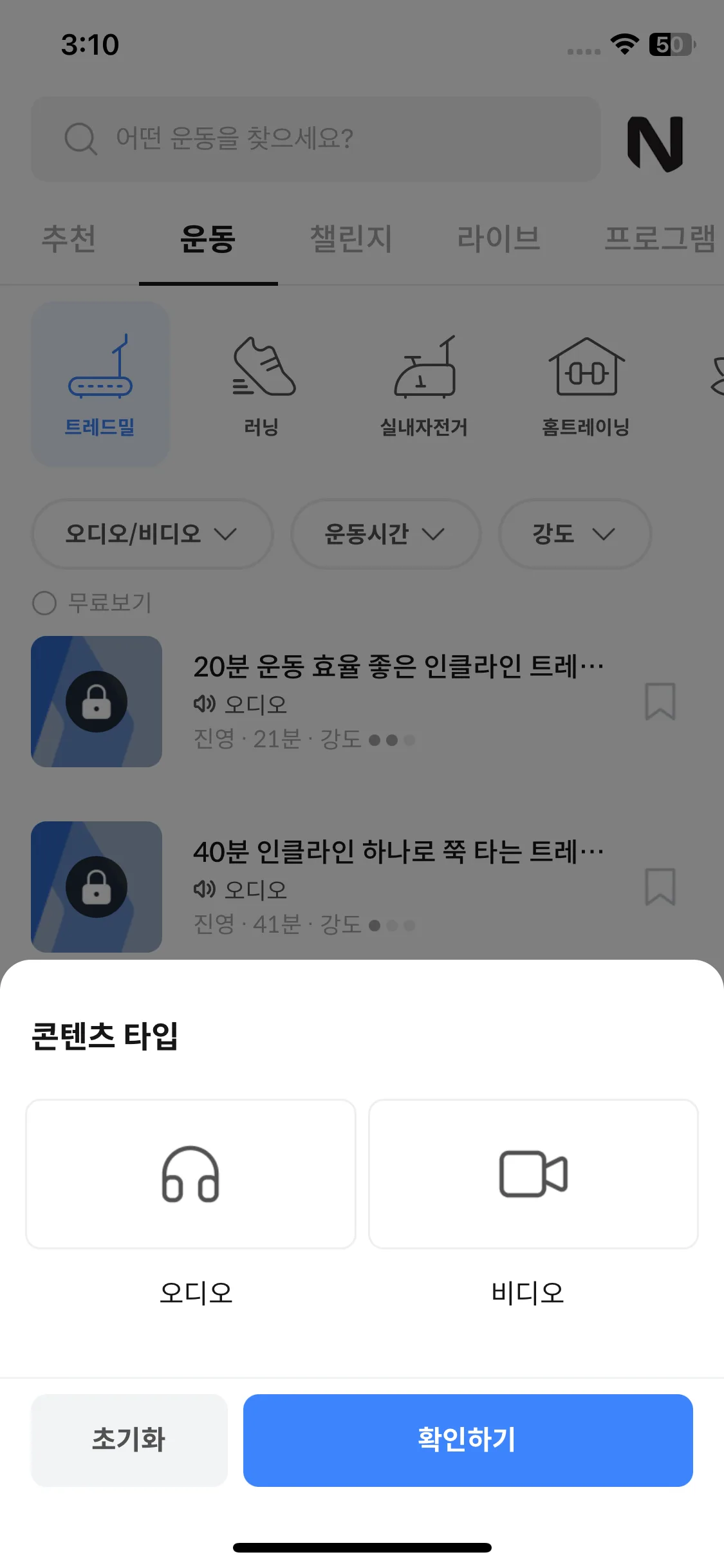Select the 오디오 content type
724x1568 pixels.
[x=190, y=1175]
